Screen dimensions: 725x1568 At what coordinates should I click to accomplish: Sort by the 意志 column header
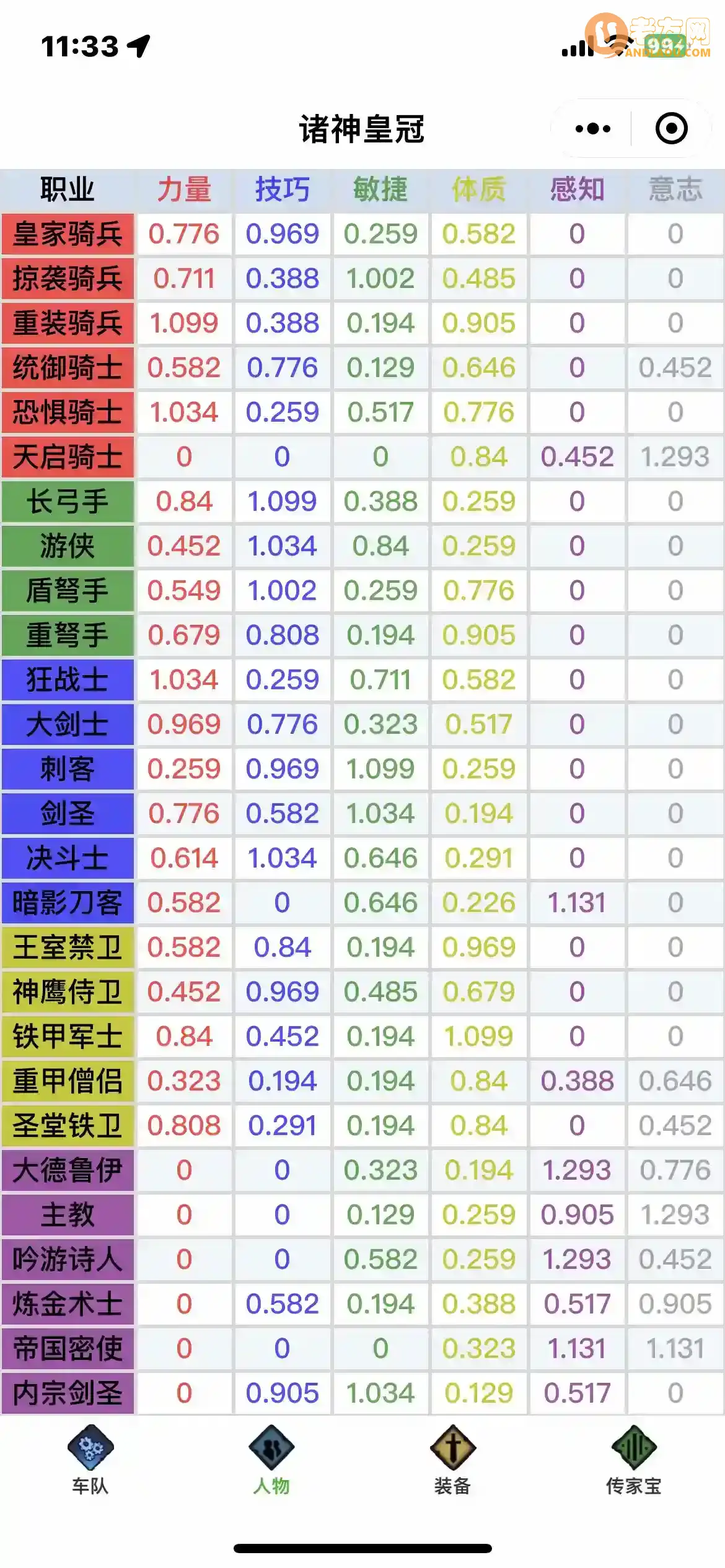click(x=675, y=190)
